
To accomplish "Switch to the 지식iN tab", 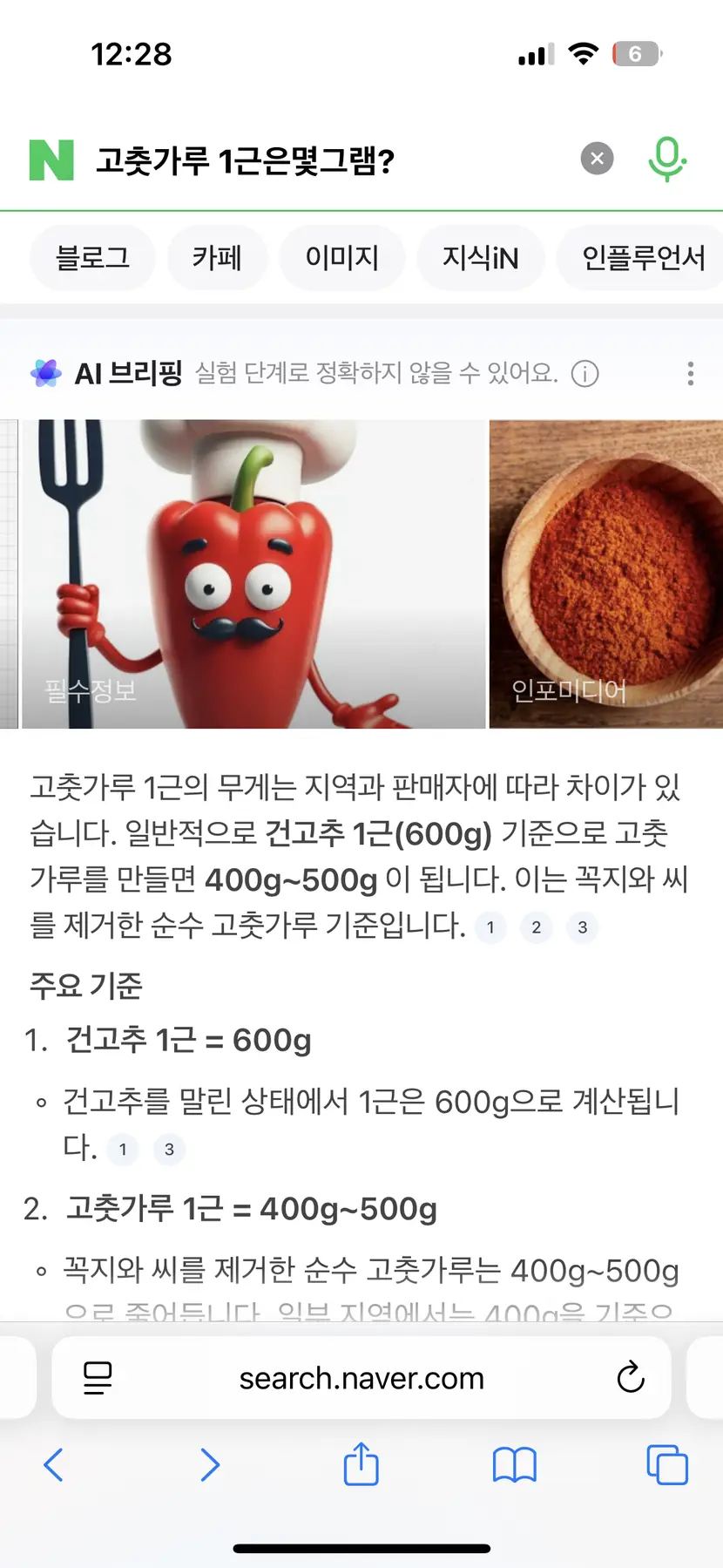I will pyautogui.click(x=480, y=257).
